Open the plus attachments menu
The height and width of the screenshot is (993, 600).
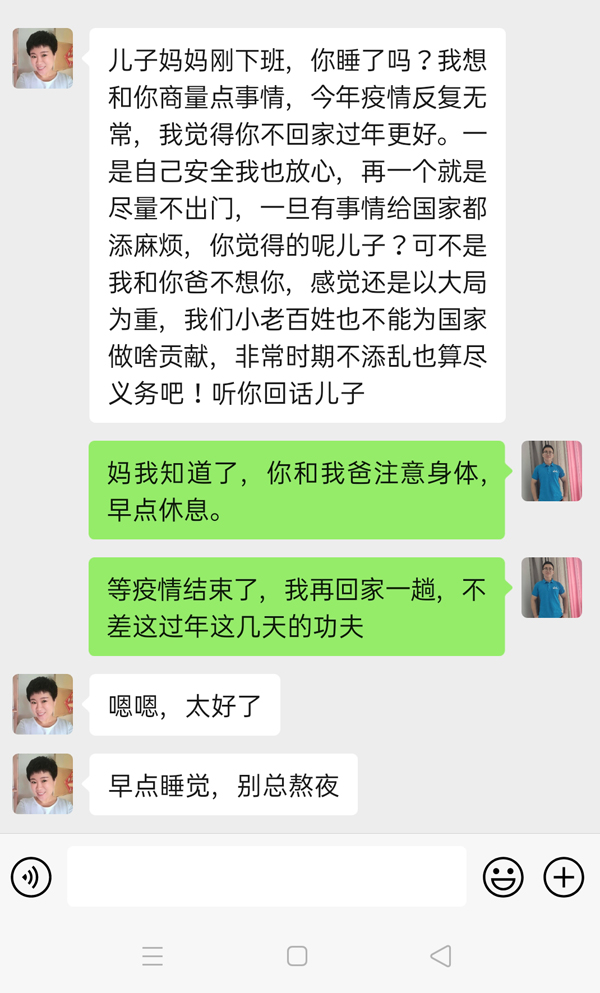pyautogui.click(x=563, y=876)
